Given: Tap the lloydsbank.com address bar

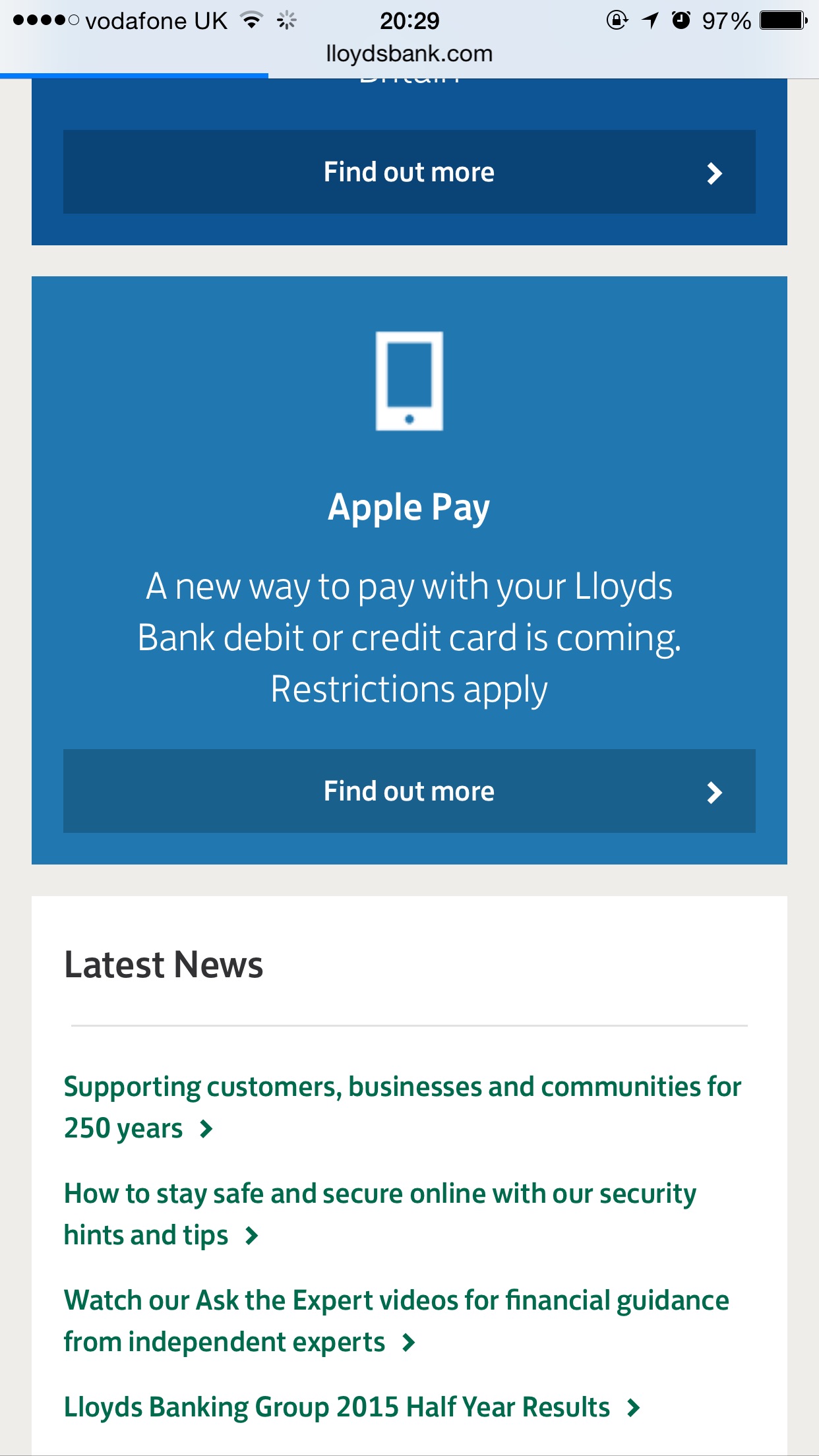Looking at the screenshot, I should [x=409, y=53].
